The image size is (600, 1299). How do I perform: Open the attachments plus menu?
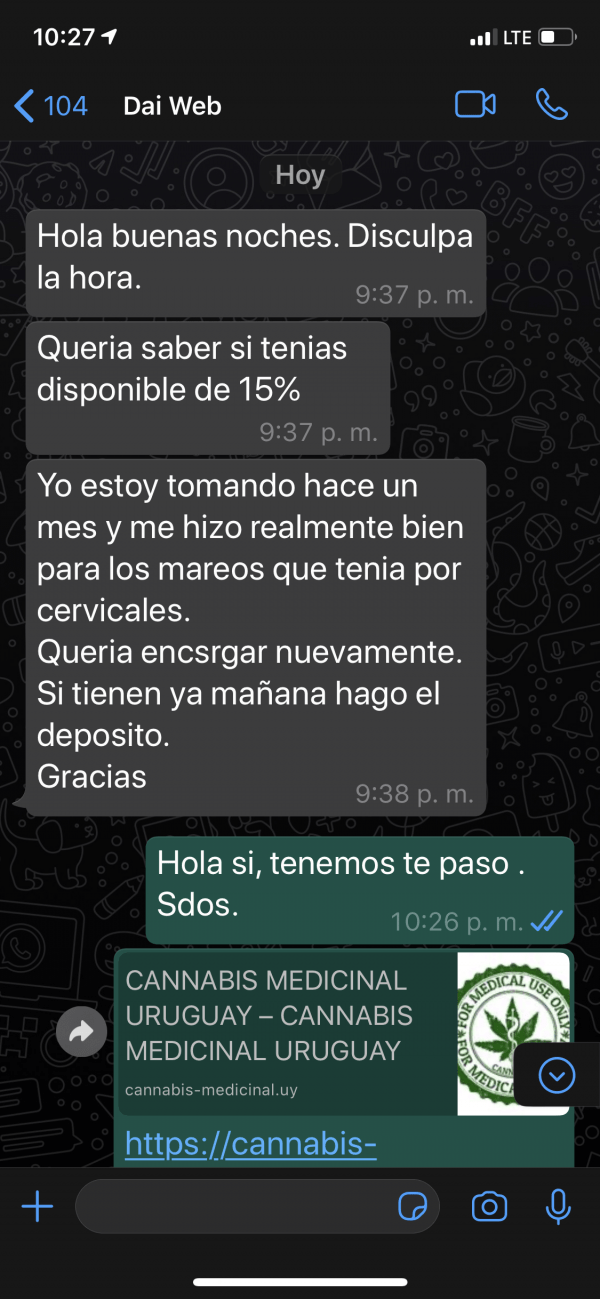click(37, 1207)
